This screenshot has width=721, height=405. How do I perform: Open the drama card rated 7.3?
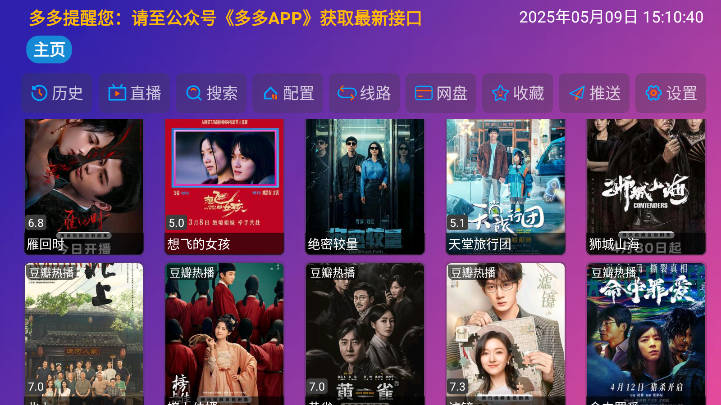(505, 334)
